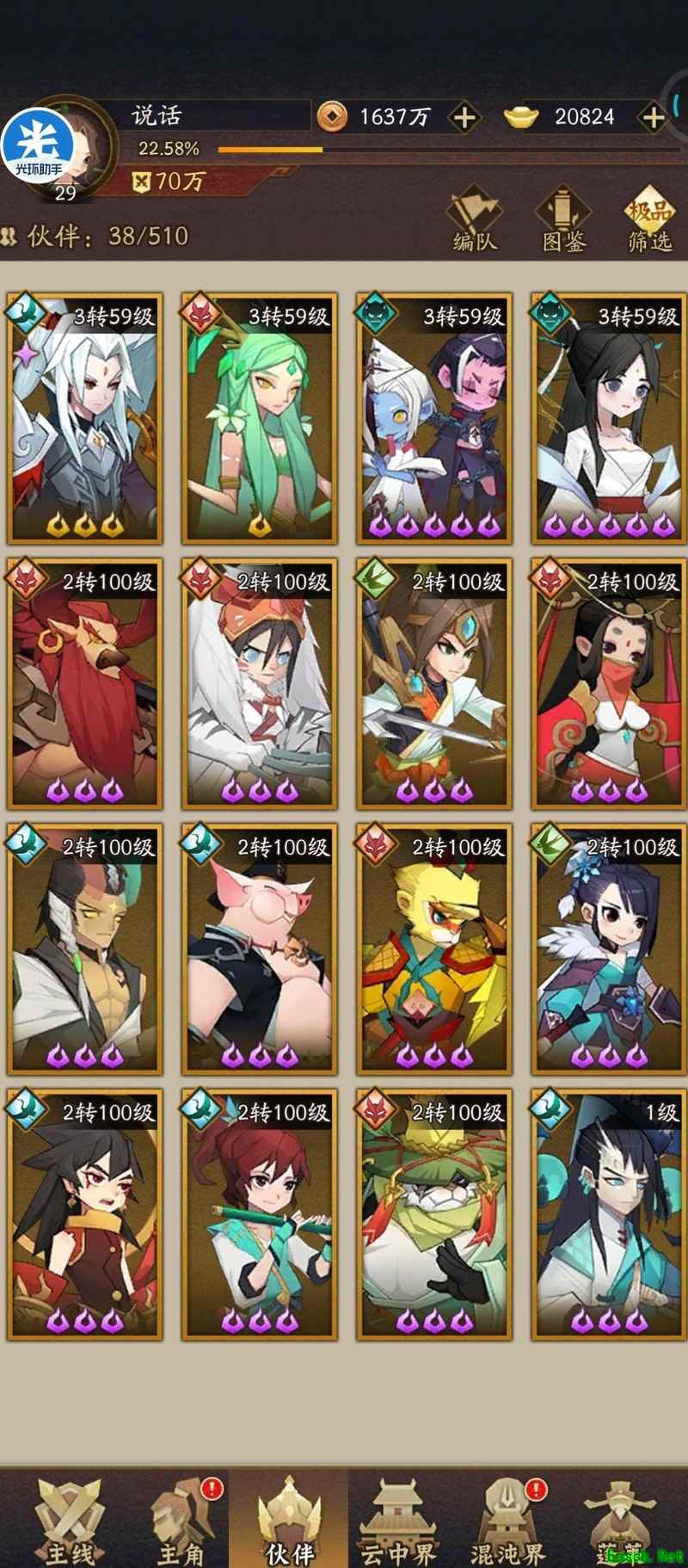Select the white-haired armored partner card
688x1568 pixels.
pyautogui.click(x=85, y=419)
